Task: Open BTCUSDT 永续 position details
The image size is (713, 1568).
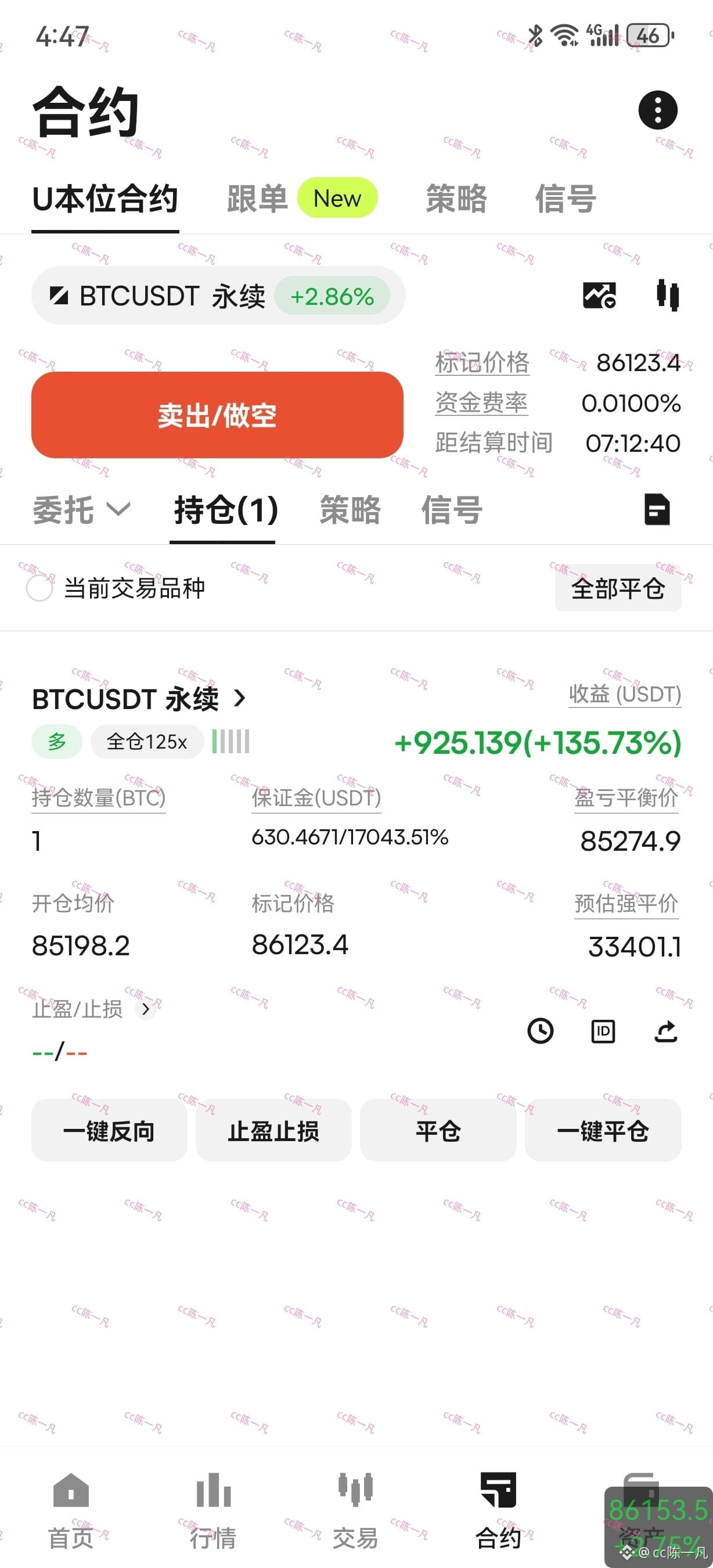Action: [139, 699]
